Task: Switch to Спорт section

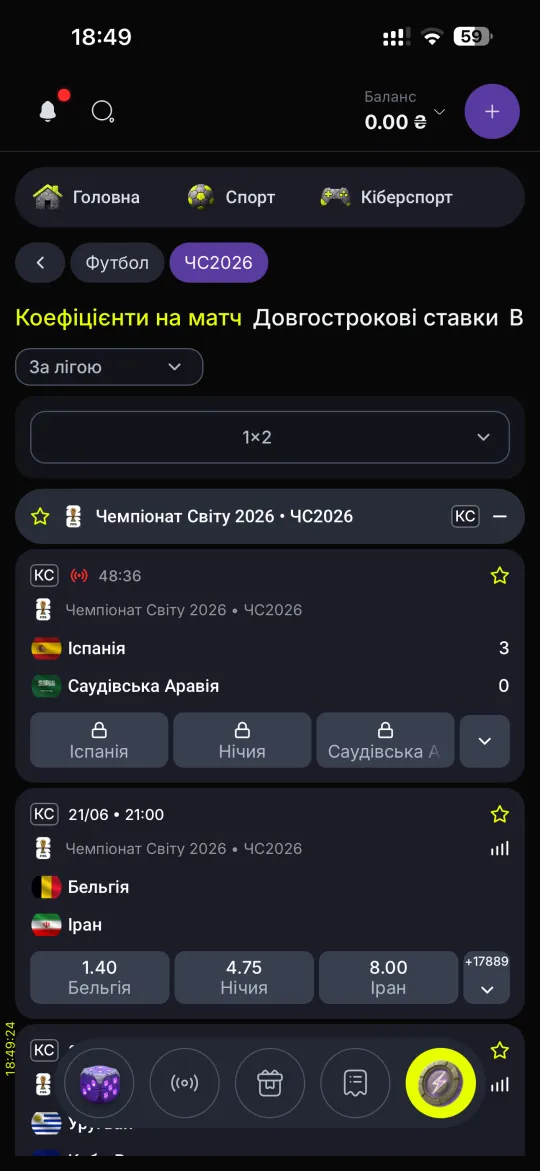Action: 231,197
